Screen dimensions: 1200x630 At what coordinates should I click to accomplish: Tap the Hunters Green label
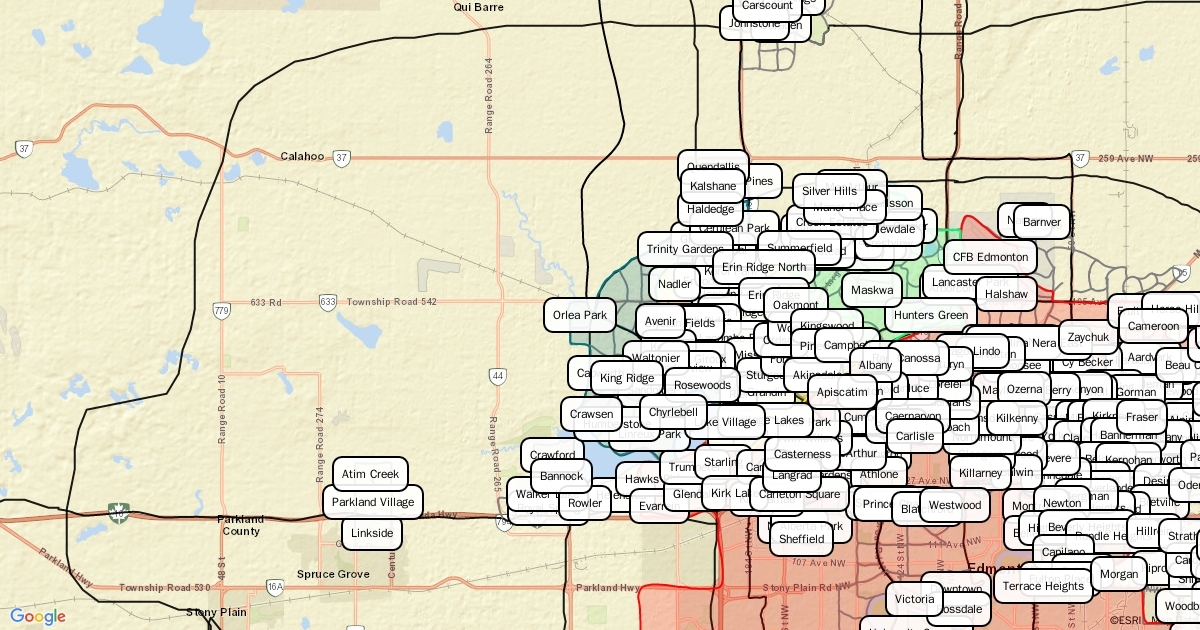tap(930, 315)
